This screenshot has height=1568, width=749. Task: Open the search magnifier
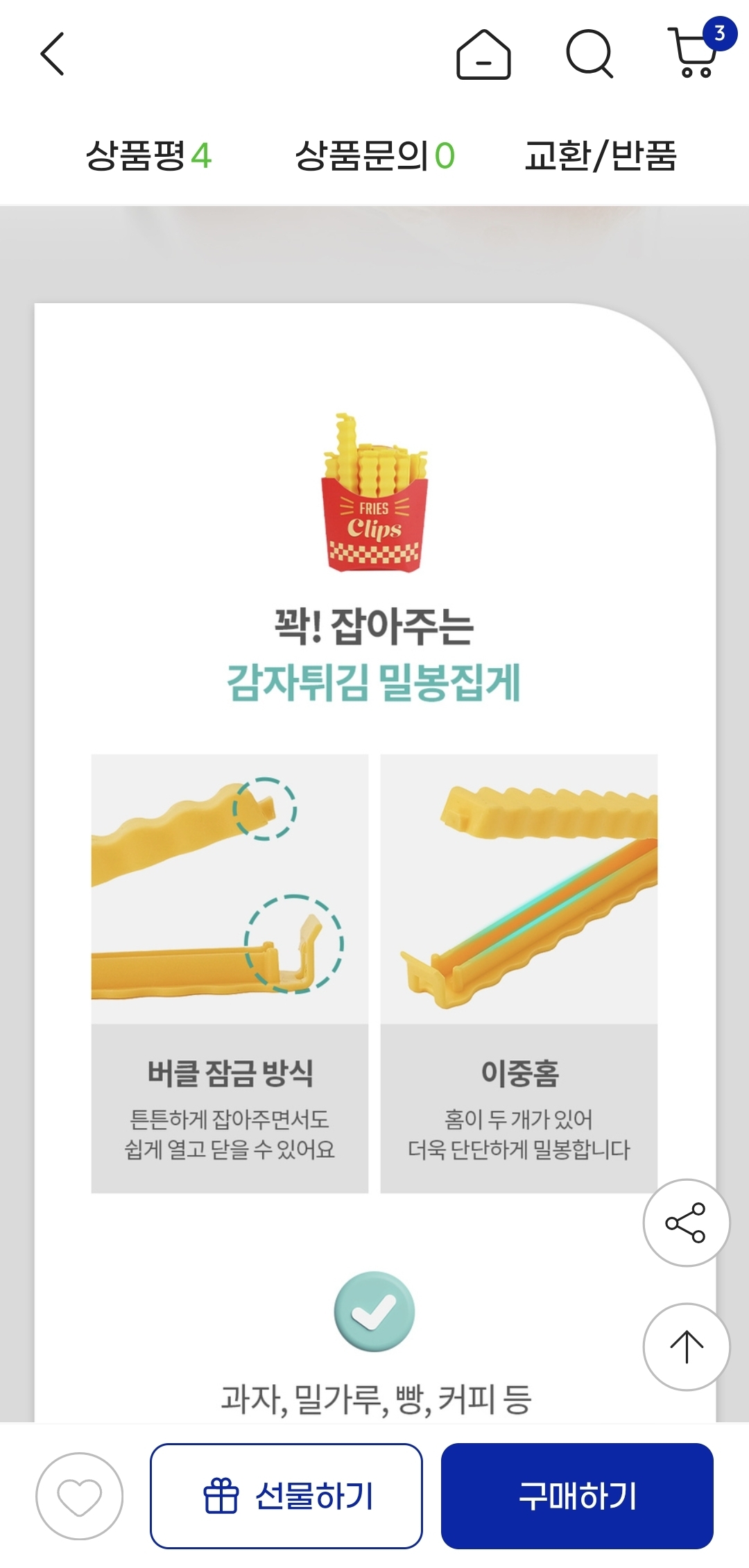coord(589,53)
